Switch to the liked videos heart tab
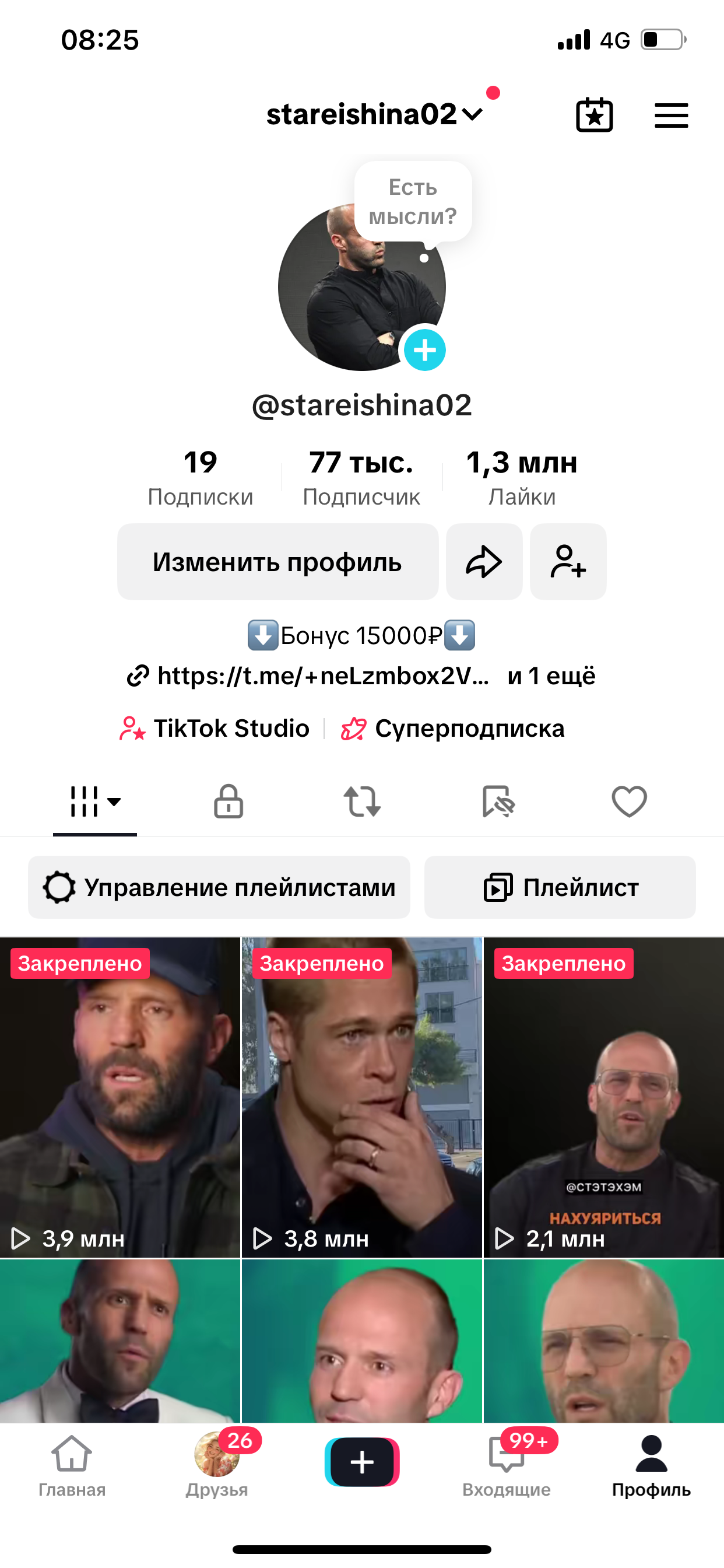The image size is (724, 1568). (629, 802)
